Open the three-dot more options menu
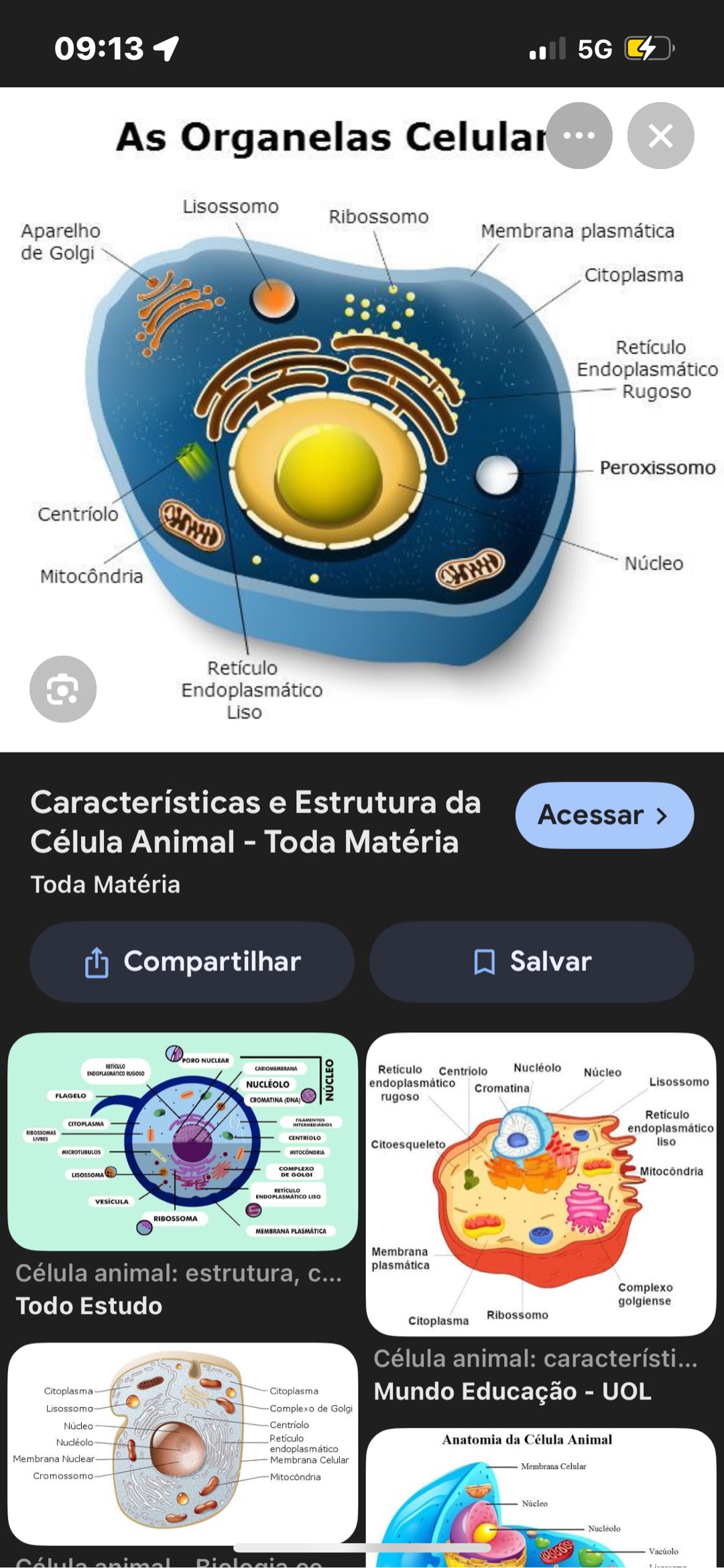 click(x=579, y=135)
